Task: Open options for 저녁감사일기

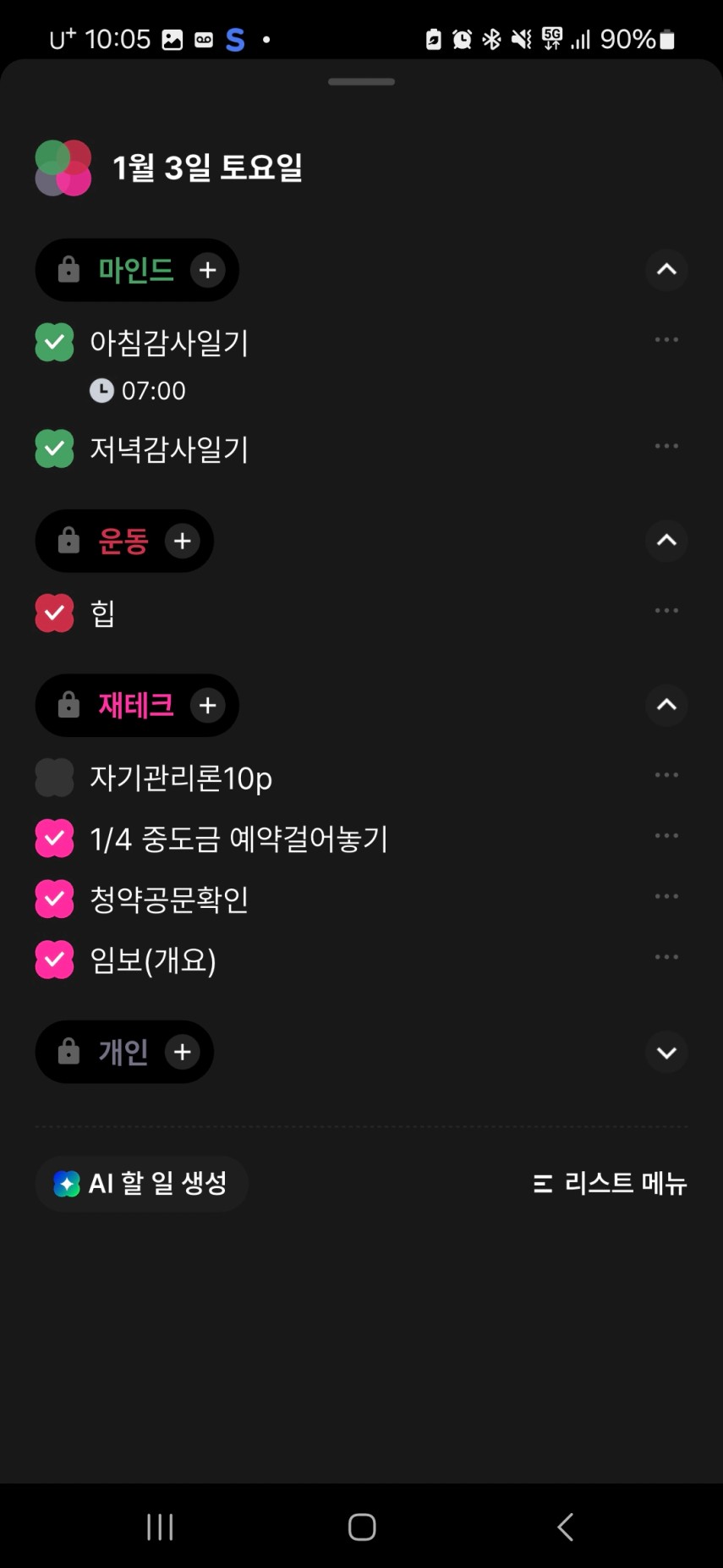Action: click(x=666, y=446)
